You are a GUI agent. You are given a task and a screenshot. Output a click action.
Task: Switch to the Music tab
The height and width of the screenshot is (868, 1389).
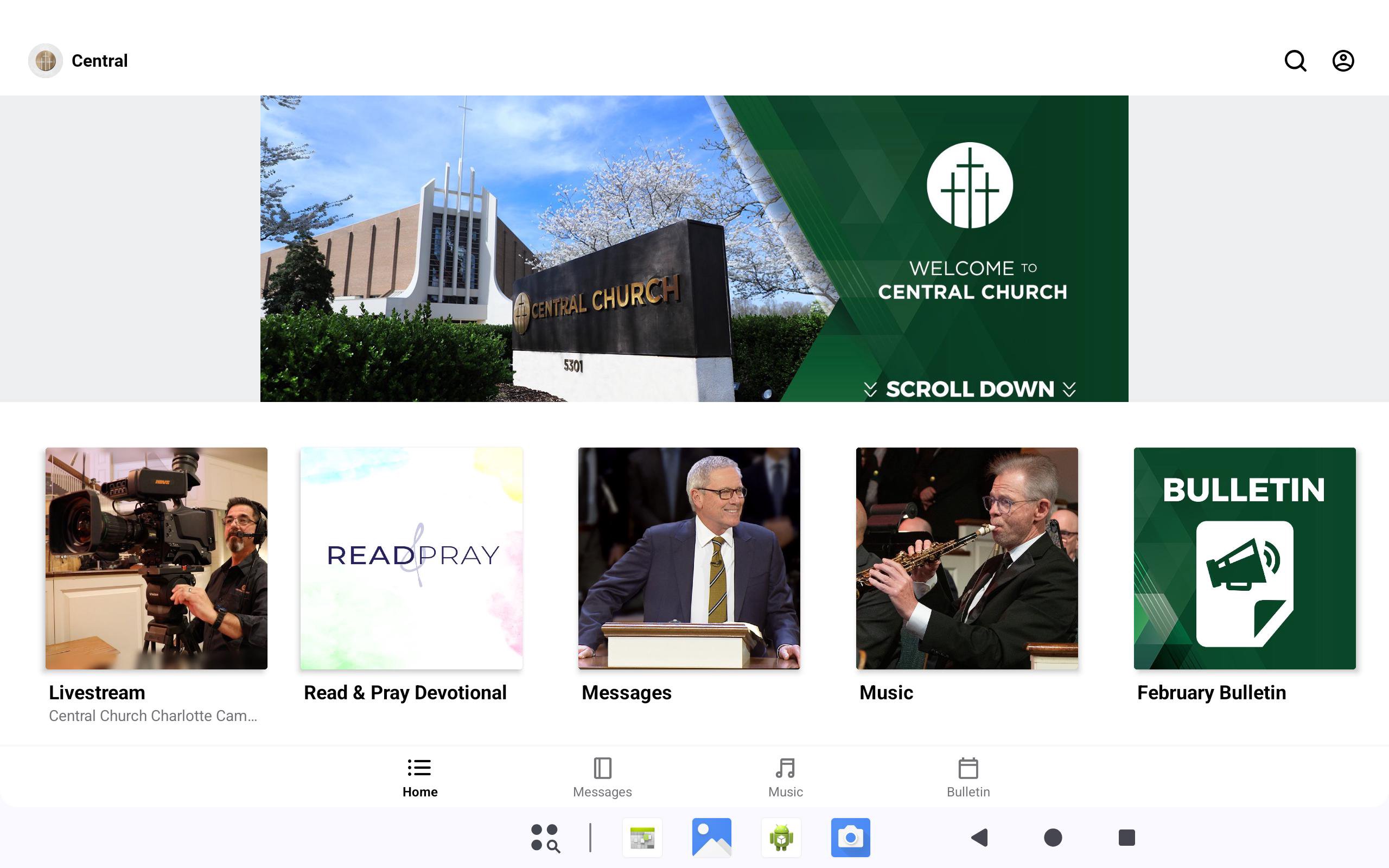[x=785, y=777]
